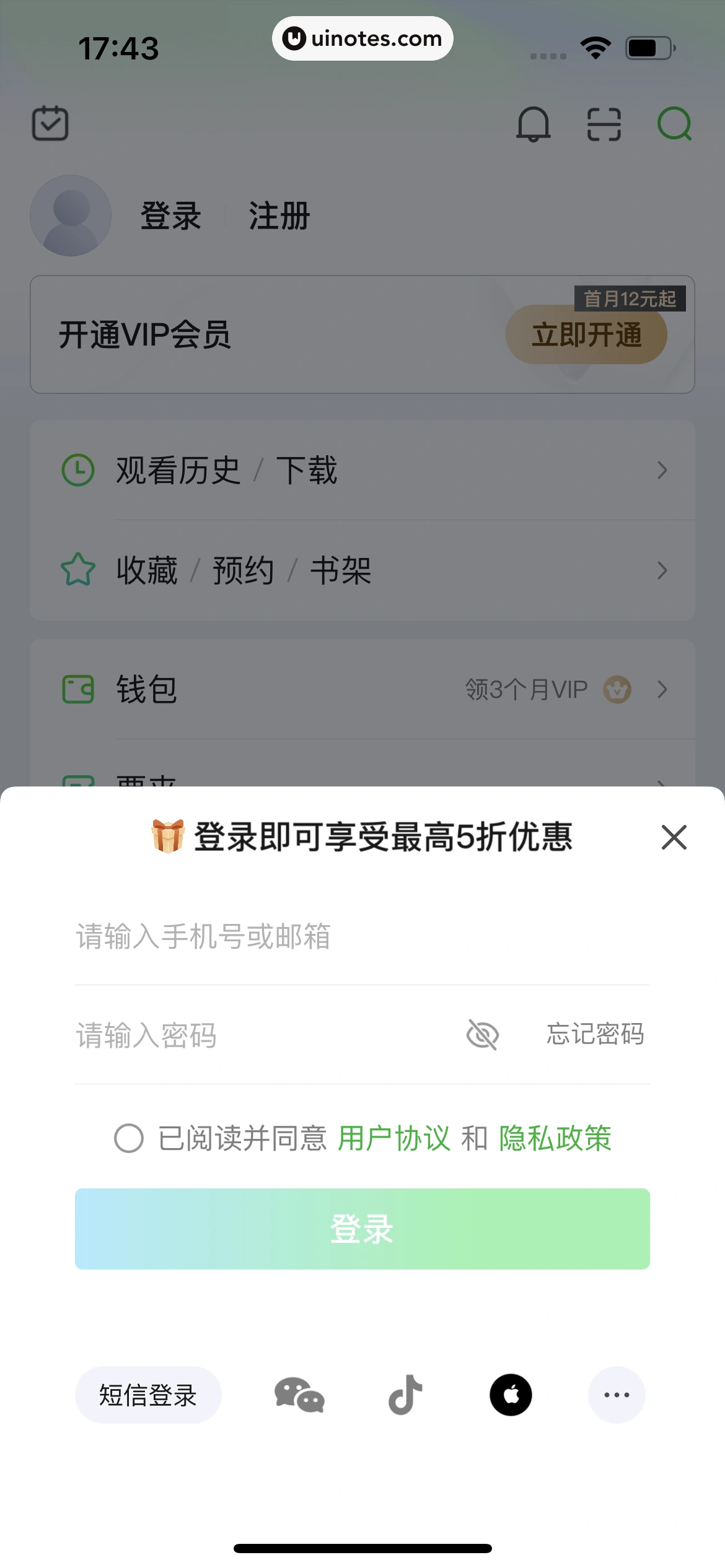Tap 立即开通 to activate VIP
Image resolution: width=725 pixels, height=1568 pixels.
pyautogui.click(x=587, y=334)
